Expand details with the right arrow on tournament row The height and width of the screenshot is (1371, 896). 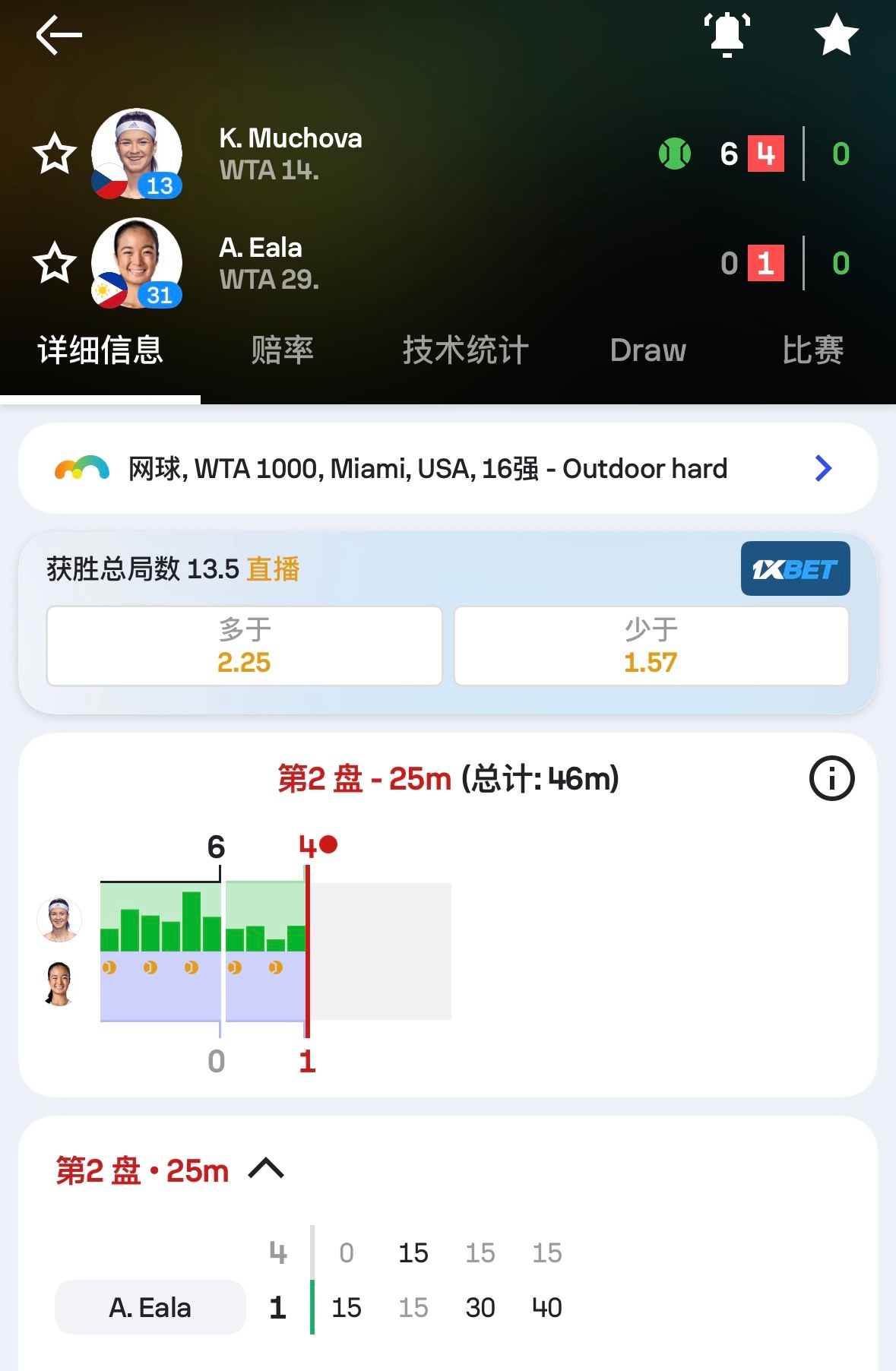click(823, 468)
